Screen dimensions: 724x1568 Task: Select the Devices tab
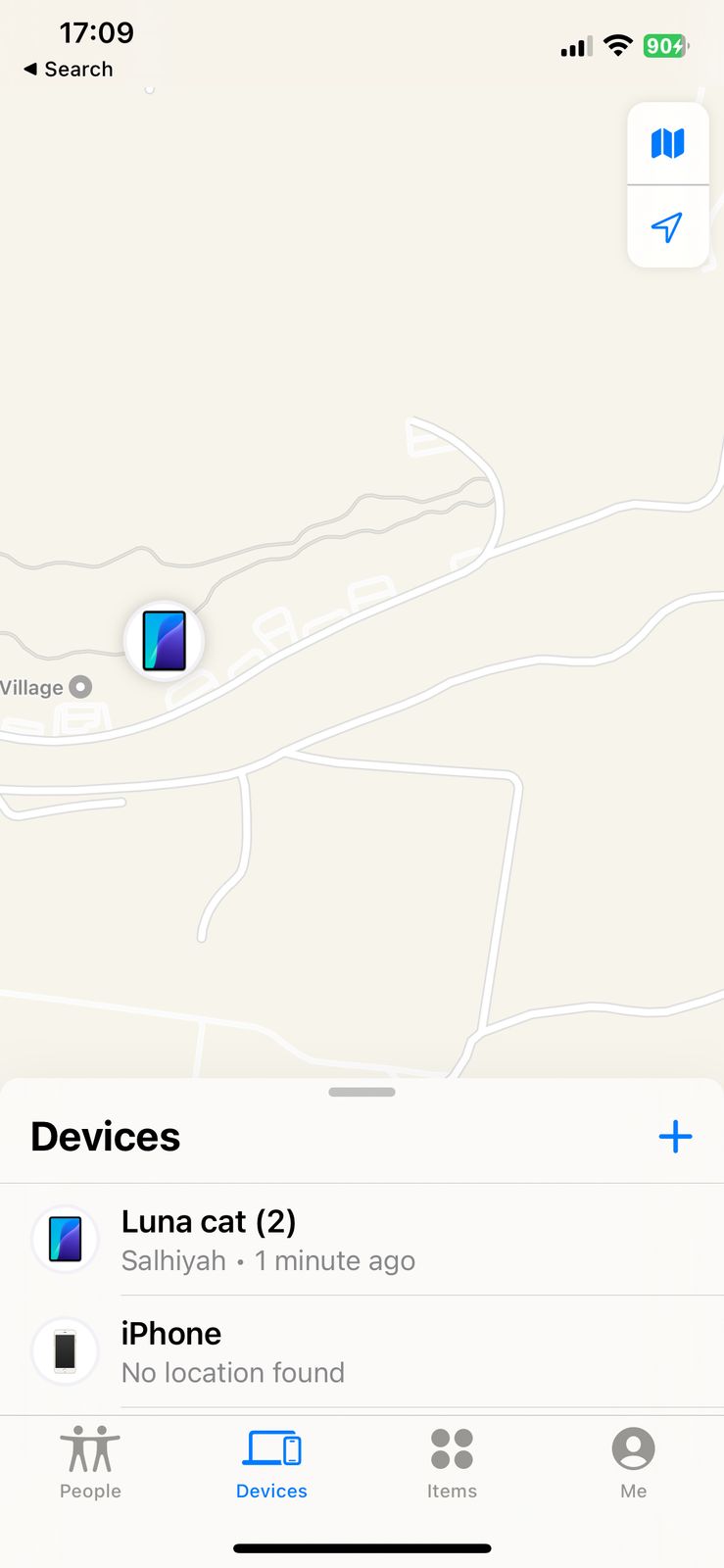(271, 1464)
